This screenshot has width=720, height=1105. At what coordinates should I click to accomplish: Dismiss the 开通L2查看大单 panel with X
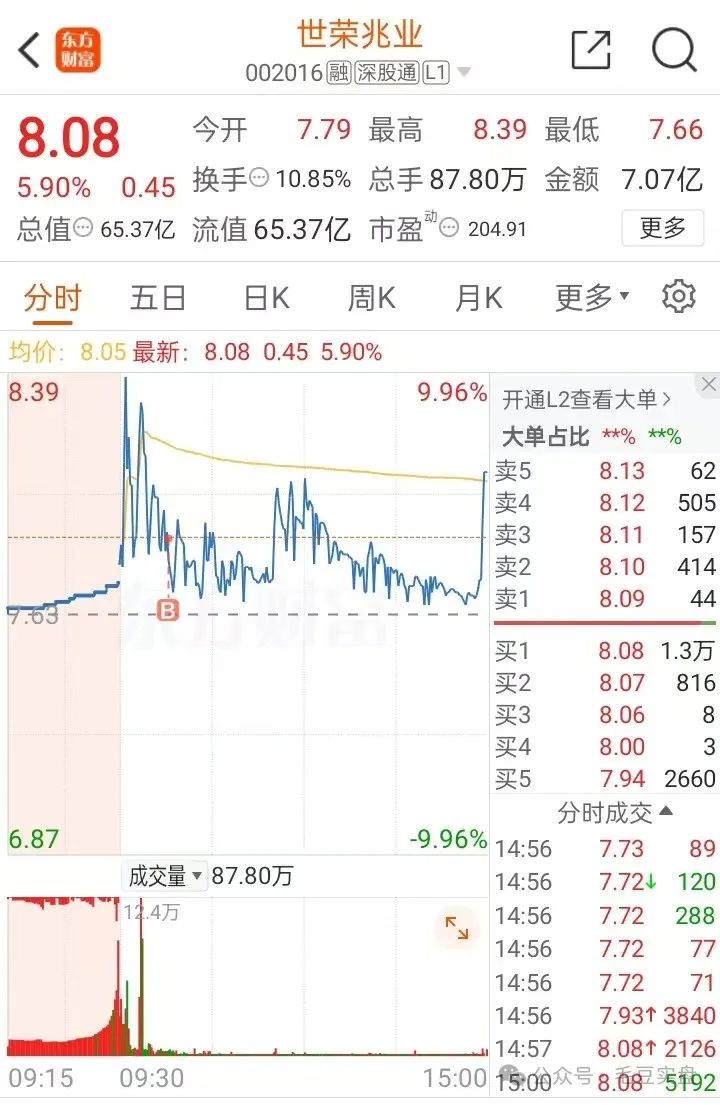pos(709,384)
